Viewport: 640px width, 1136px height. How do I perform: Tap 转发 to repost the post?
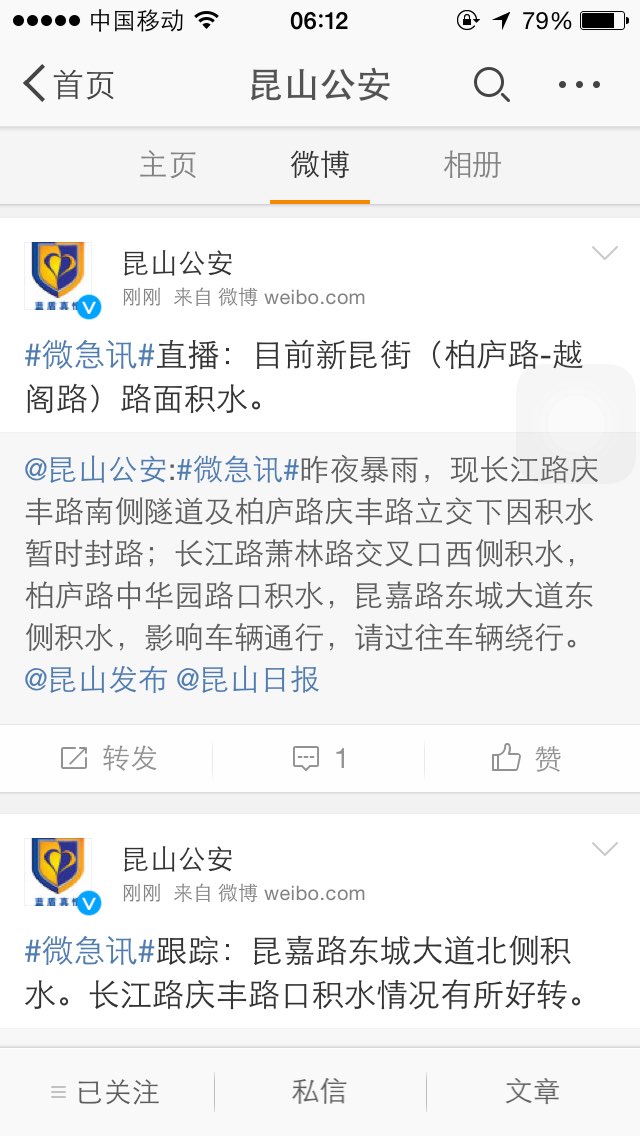[109, 759]
